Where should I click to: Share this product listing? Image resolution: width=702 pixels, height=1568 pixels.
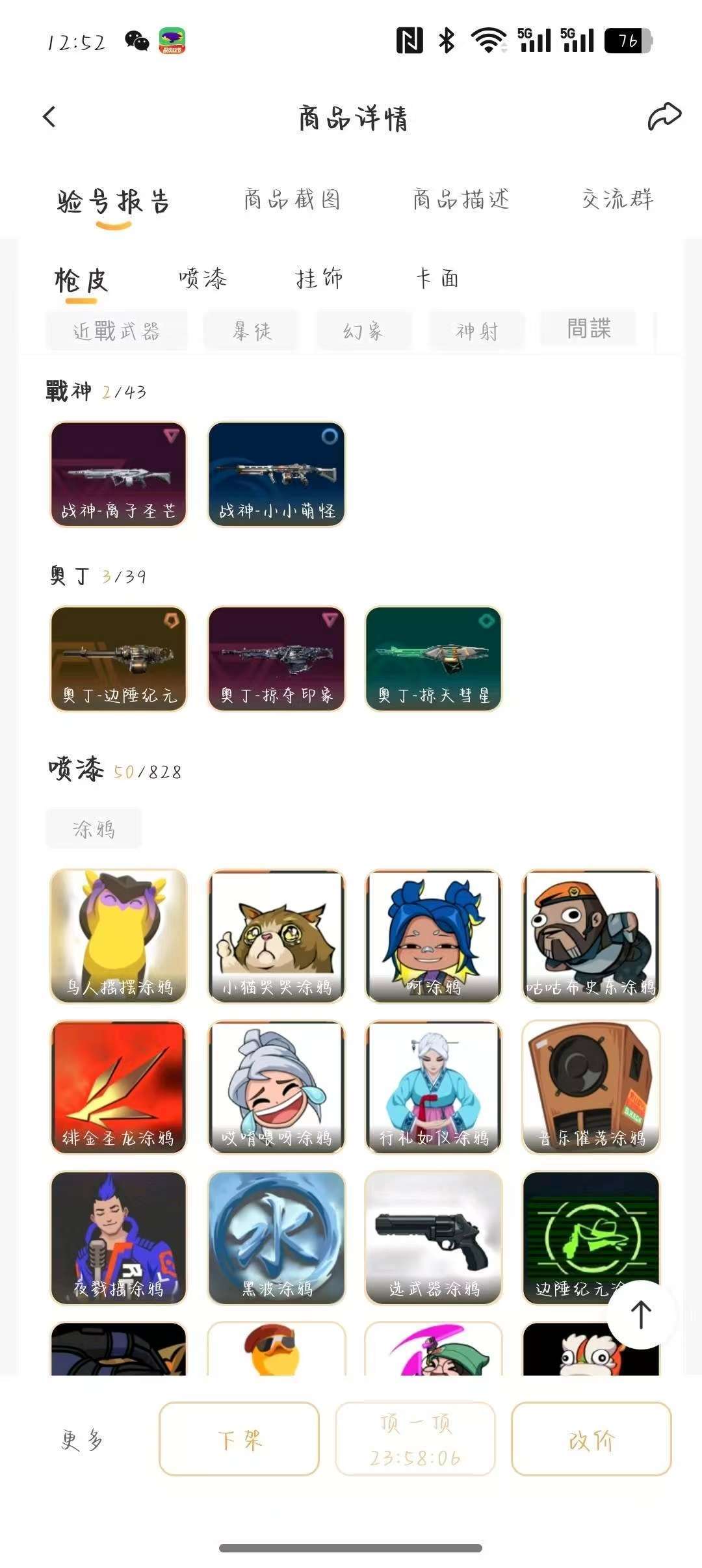[x=664, y=117]
